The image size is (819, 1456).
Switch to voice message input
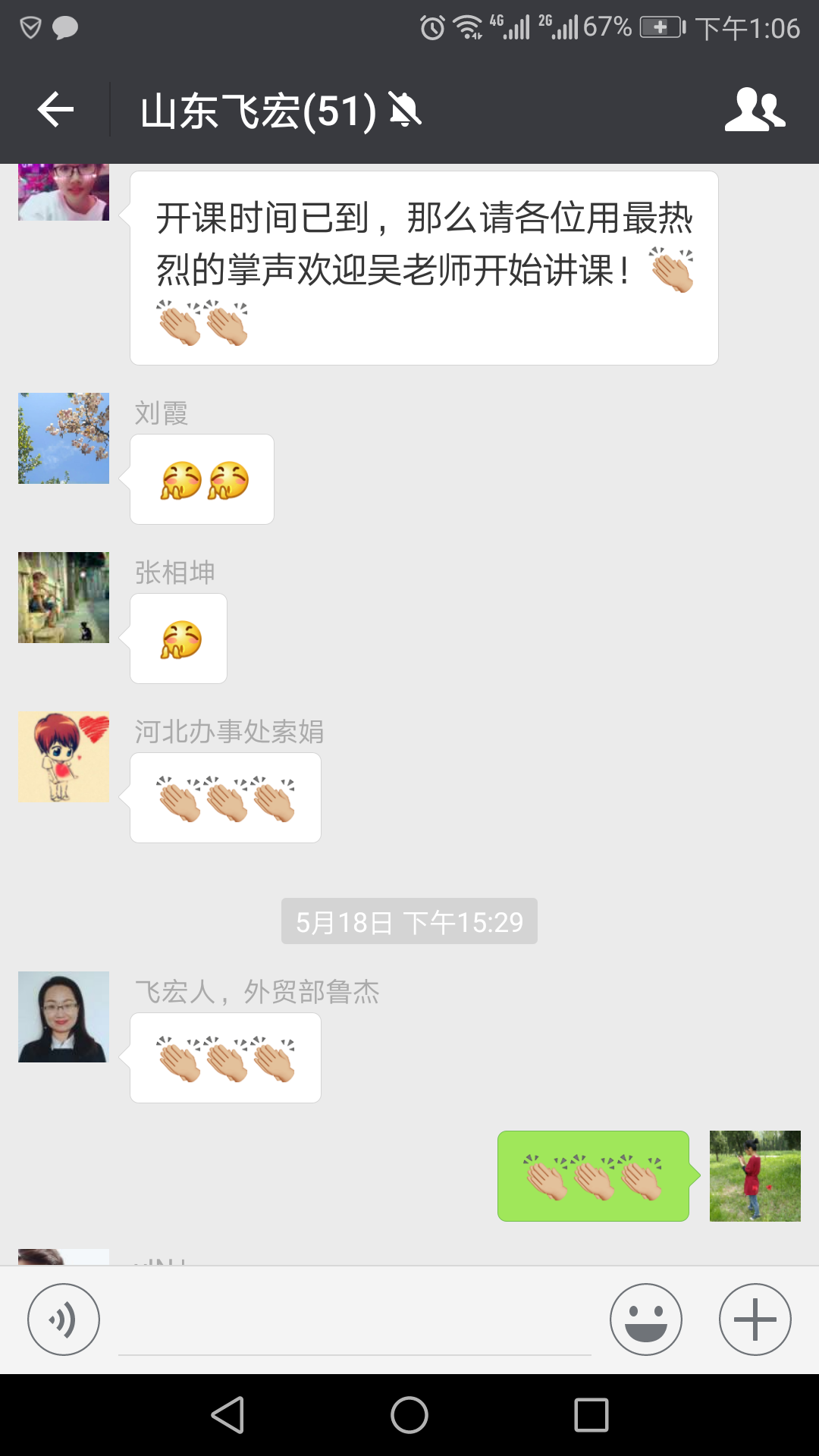pyautogui.click(x=64, y=1319)
